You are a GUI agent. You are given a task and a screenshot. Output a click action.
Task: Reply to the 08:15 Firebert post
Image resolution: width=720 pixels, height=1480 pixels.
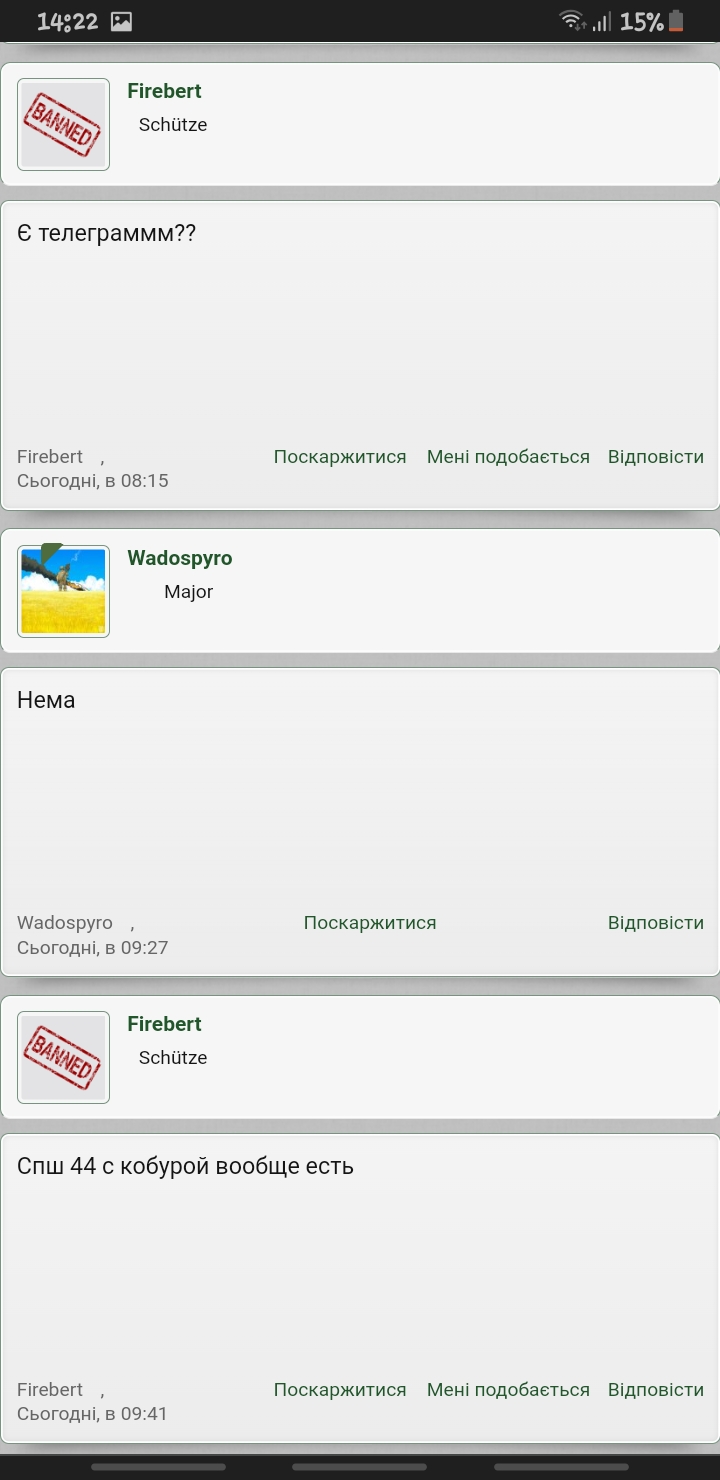656,457
